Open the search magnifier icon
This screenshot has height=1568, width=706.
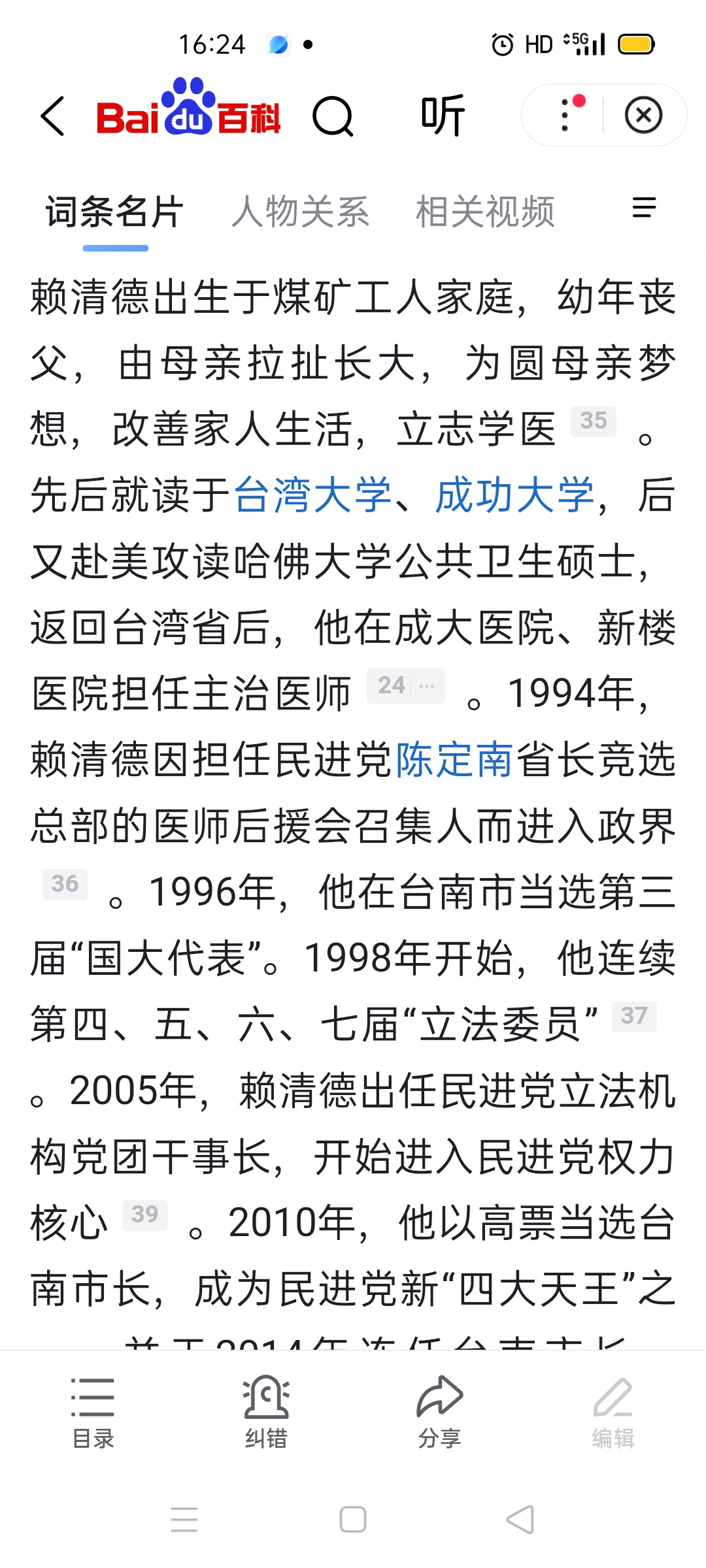pos(333,117)
